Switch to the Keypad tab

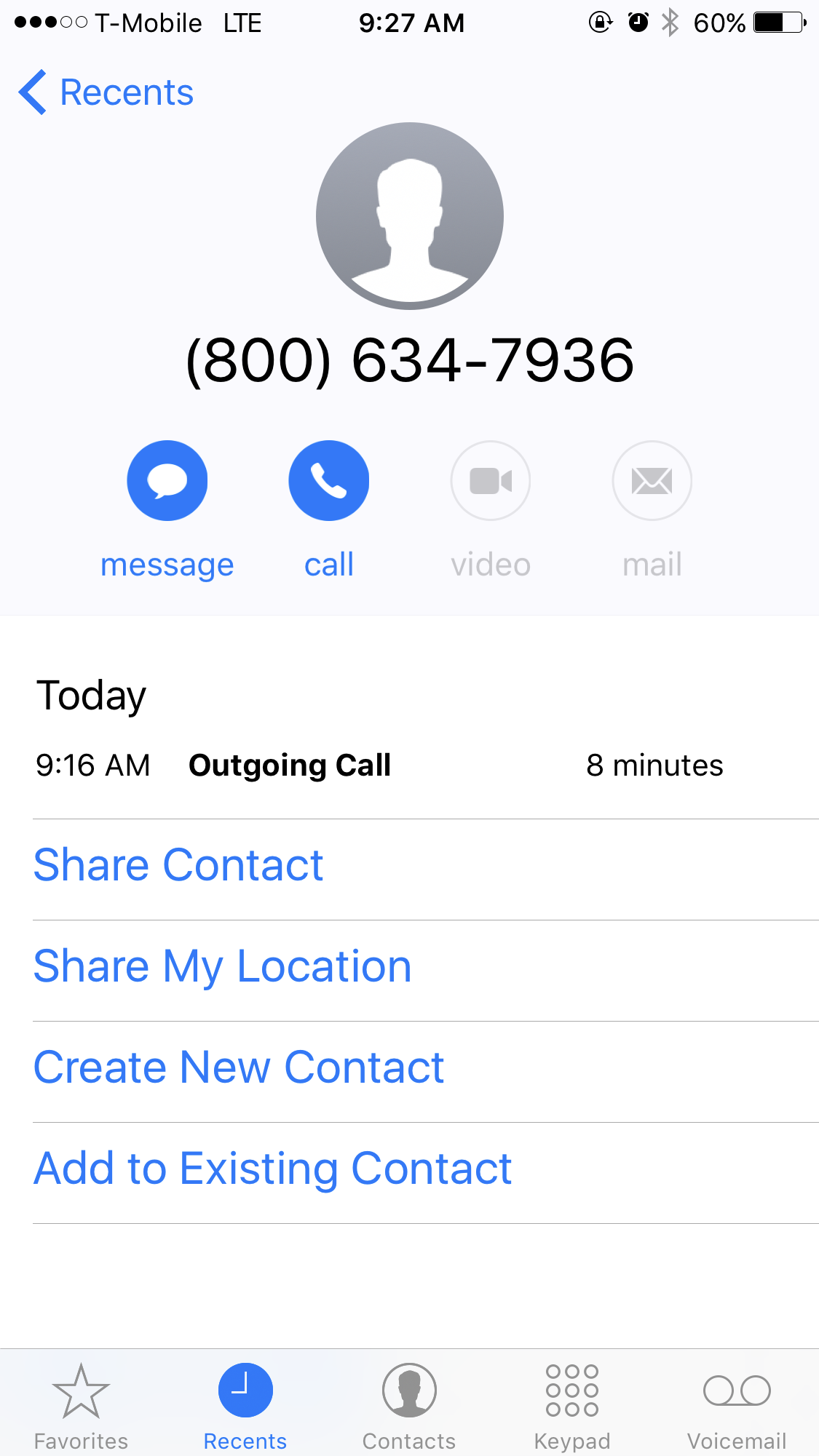pos(572,1406)
